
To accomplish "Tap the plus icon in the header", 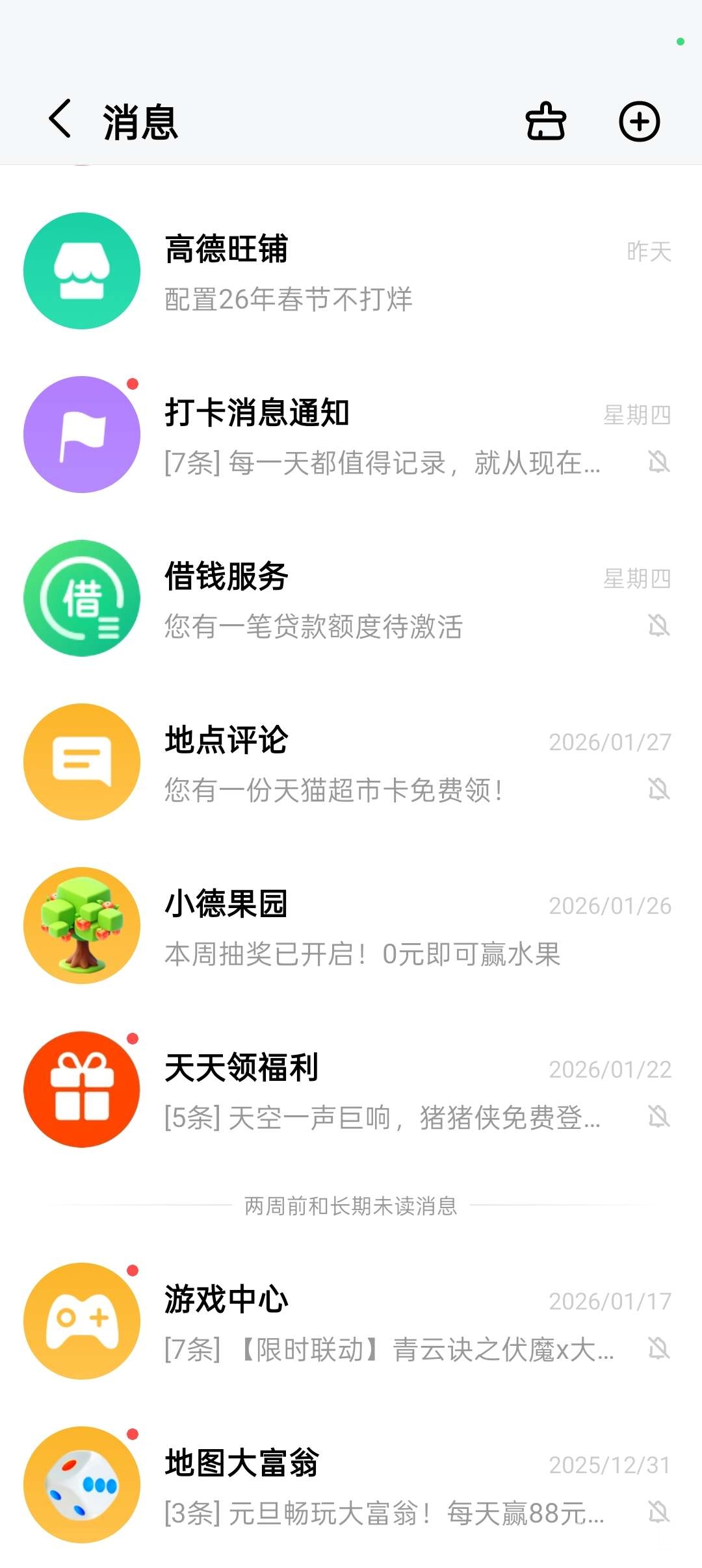I will pyautogui.click(x=639, y=121).
